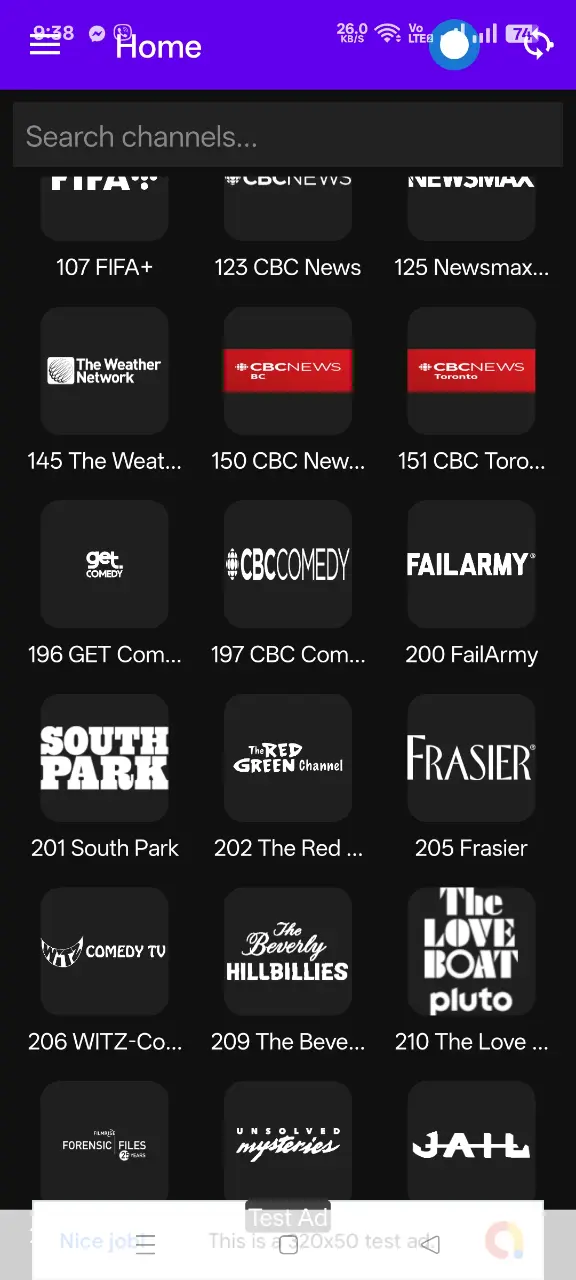Tap the refresh sync icon
This screenshot has width=576, height=1280.
(x=538, y=44)
